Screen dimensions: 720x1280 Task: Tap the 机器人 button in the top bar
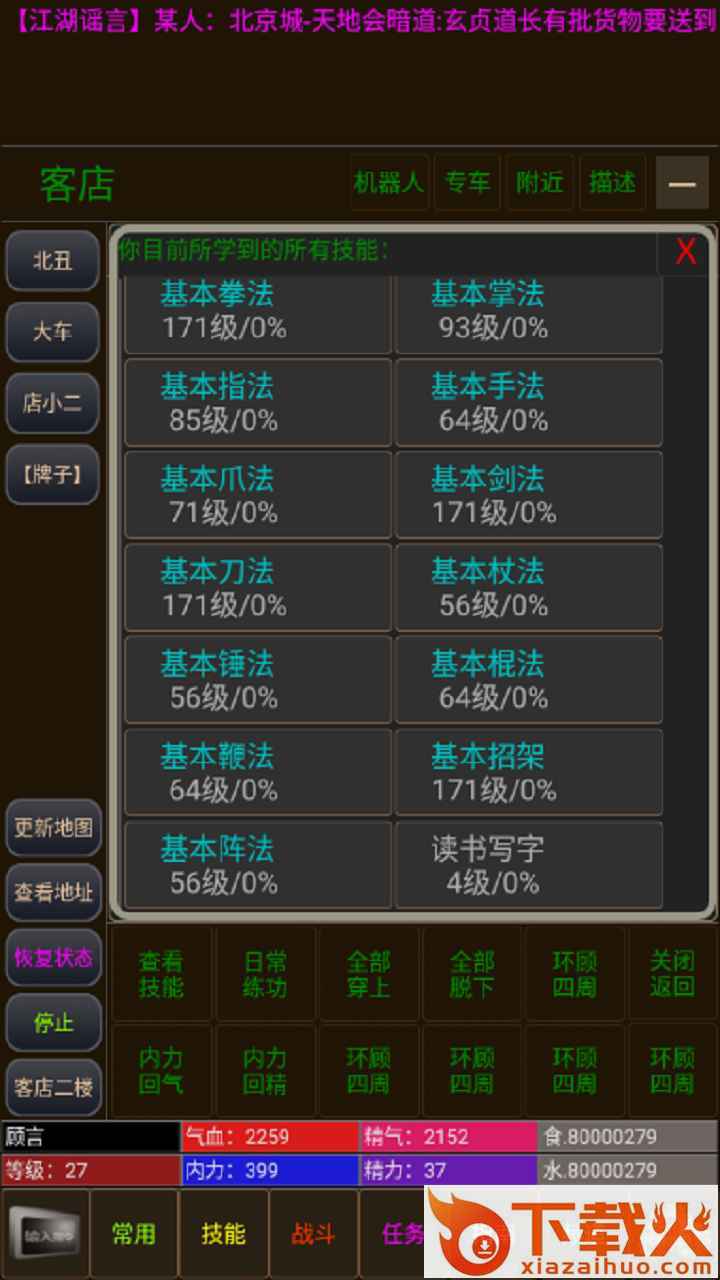[x=389, y=183]
